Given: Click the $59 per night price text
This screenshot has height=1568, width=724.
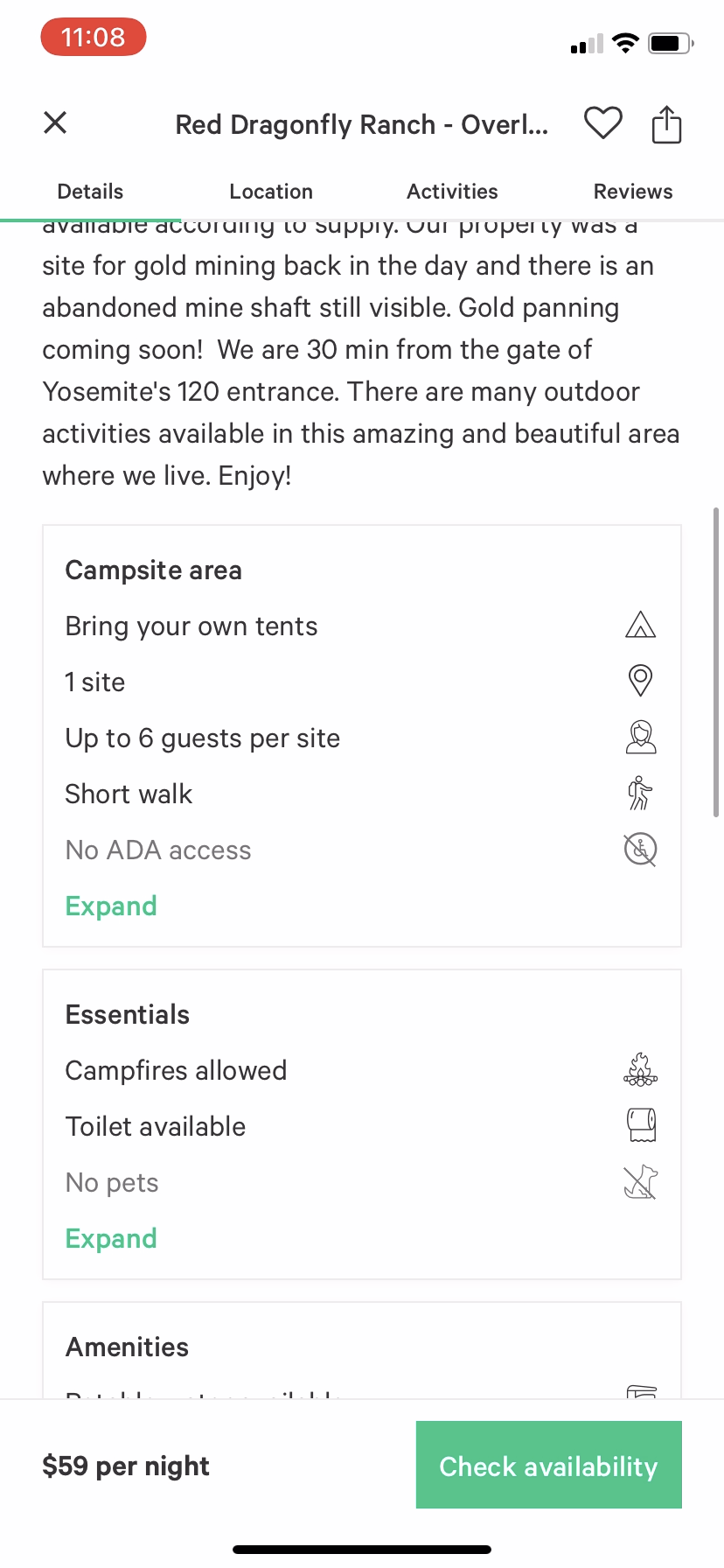Looking at the screenshot, I should coord(126,1465).
